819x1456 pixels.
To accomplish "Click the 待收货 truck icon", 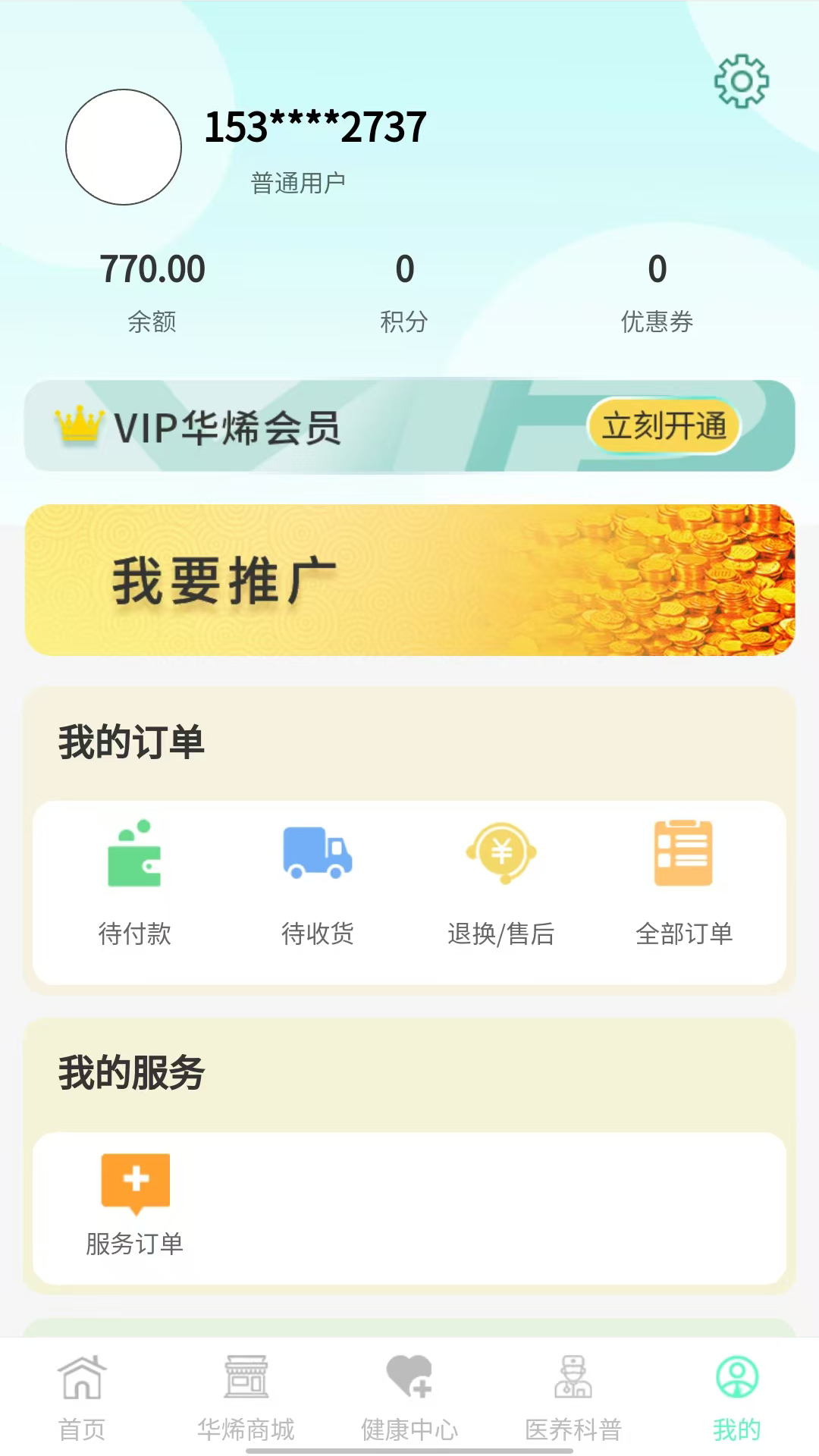I will coord(317,855).
